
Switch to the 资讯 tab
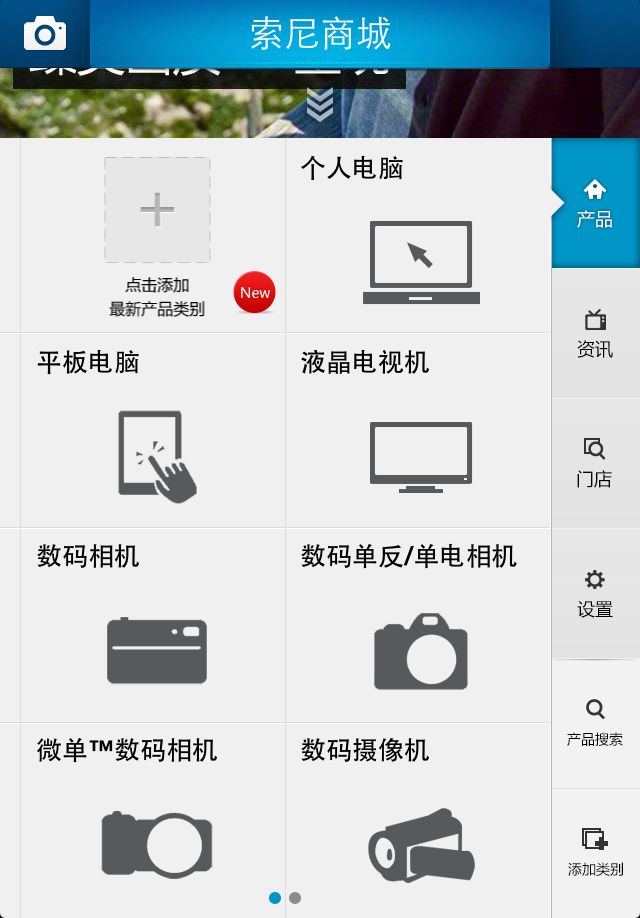pos(595,333)
